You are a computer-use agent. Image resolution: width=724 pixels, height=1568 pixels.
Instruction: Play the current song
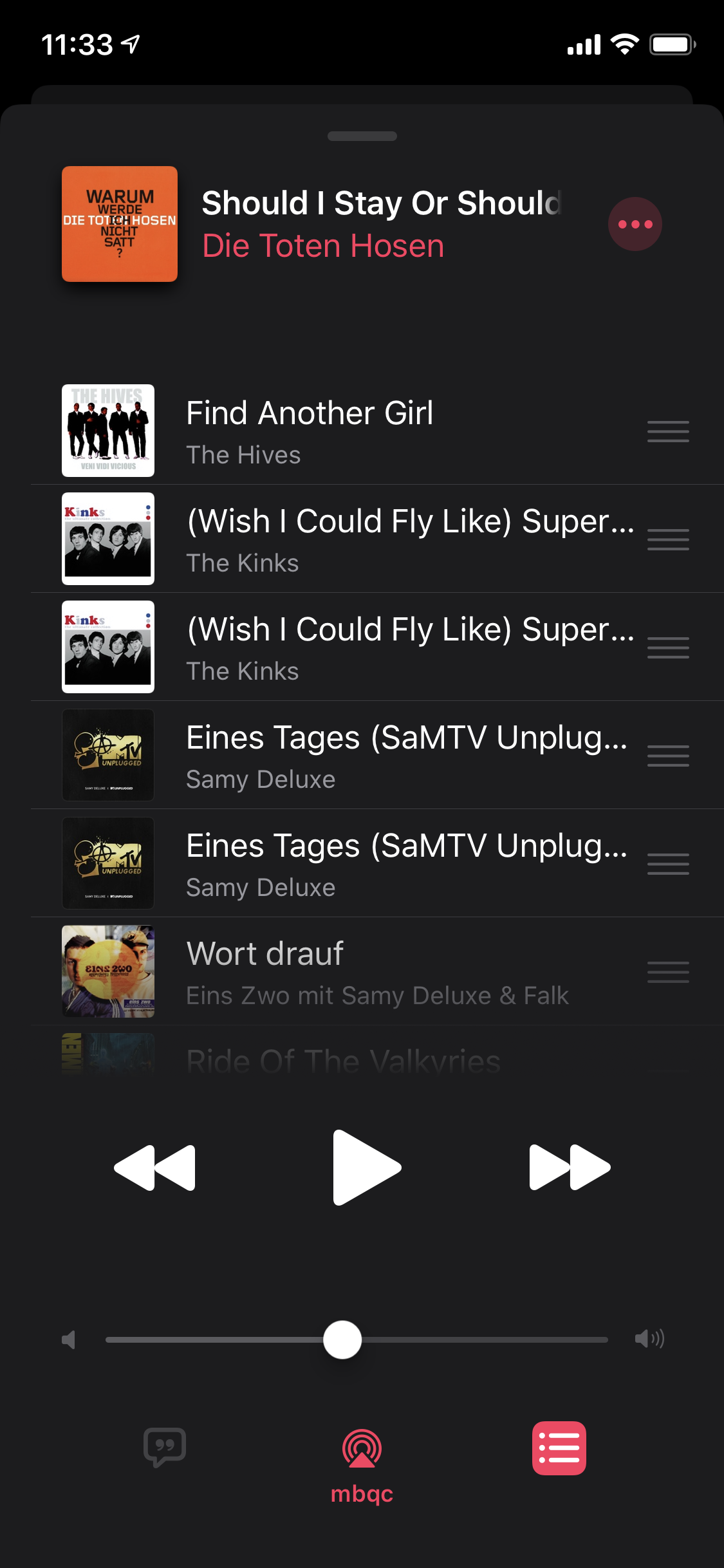click(x=366, y=1167)
